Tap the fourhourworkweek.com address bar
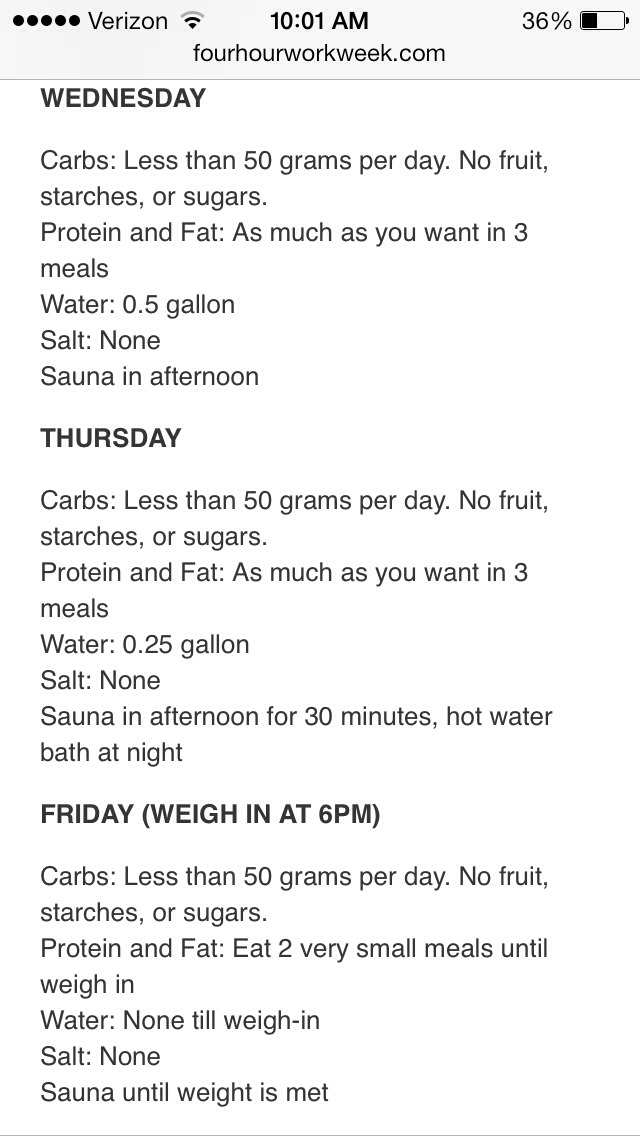640x1136 pixels. coord(319,54)
